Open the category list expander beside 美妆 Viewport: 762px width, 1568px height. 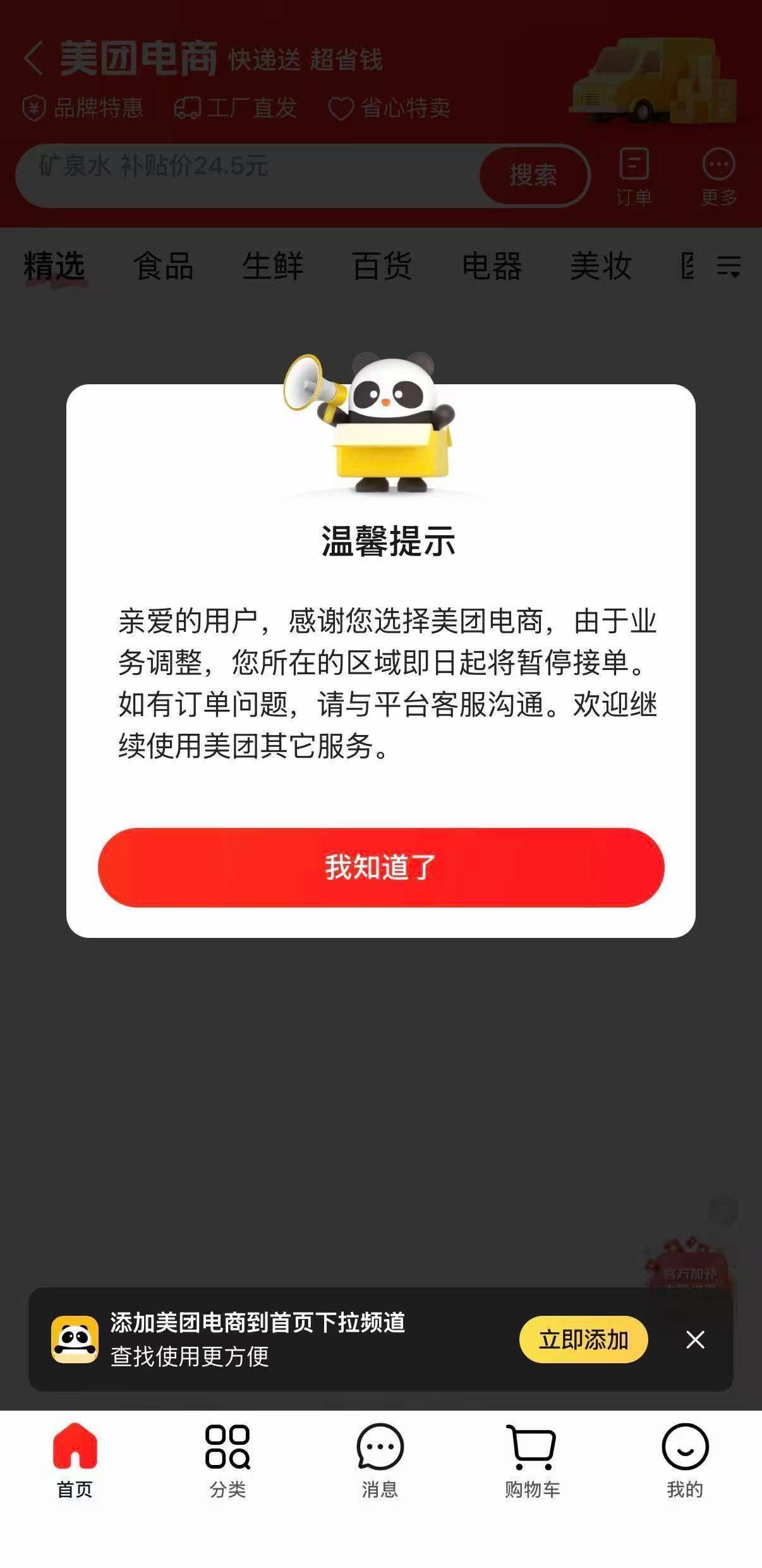coord(729,267)
